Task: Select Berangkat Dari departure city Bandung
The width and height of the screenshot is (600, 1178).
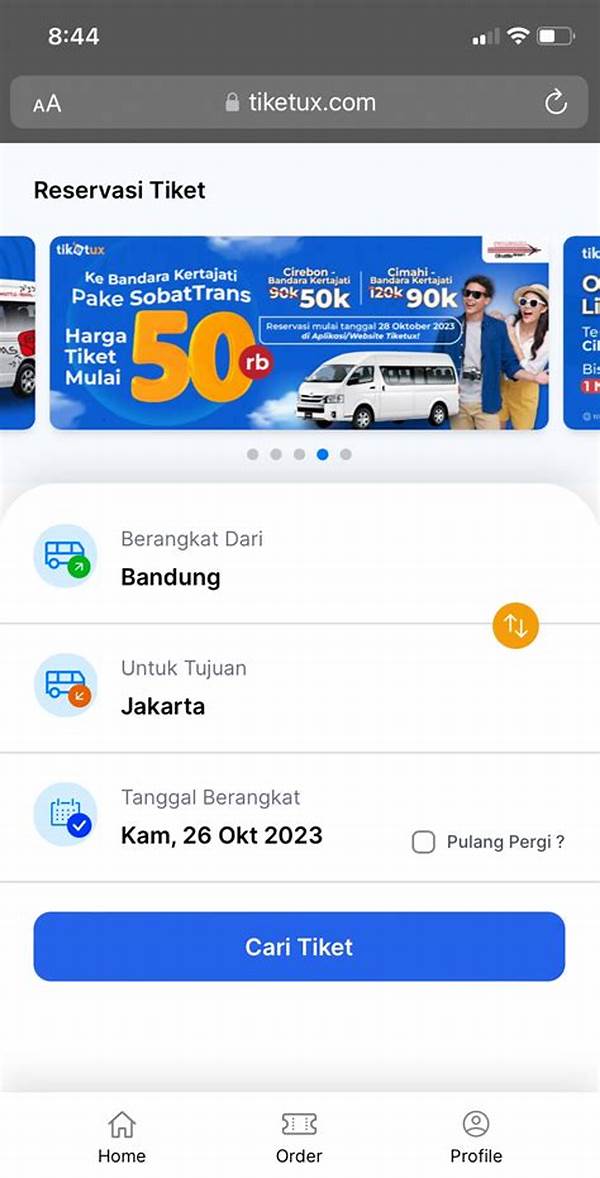Action: tap(170, 577)
